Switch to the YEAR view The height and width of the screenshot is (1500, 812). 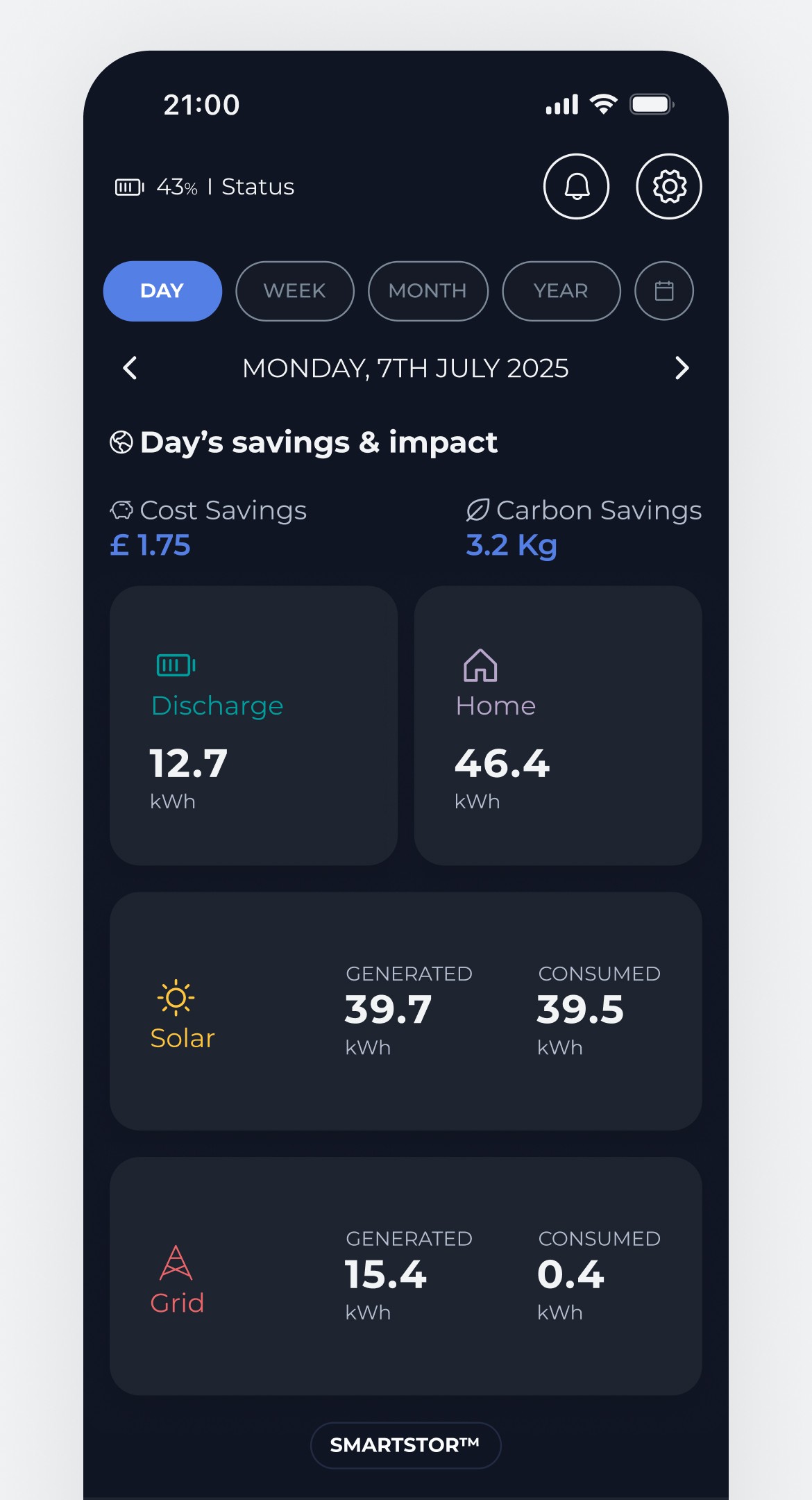pos(561,291)
